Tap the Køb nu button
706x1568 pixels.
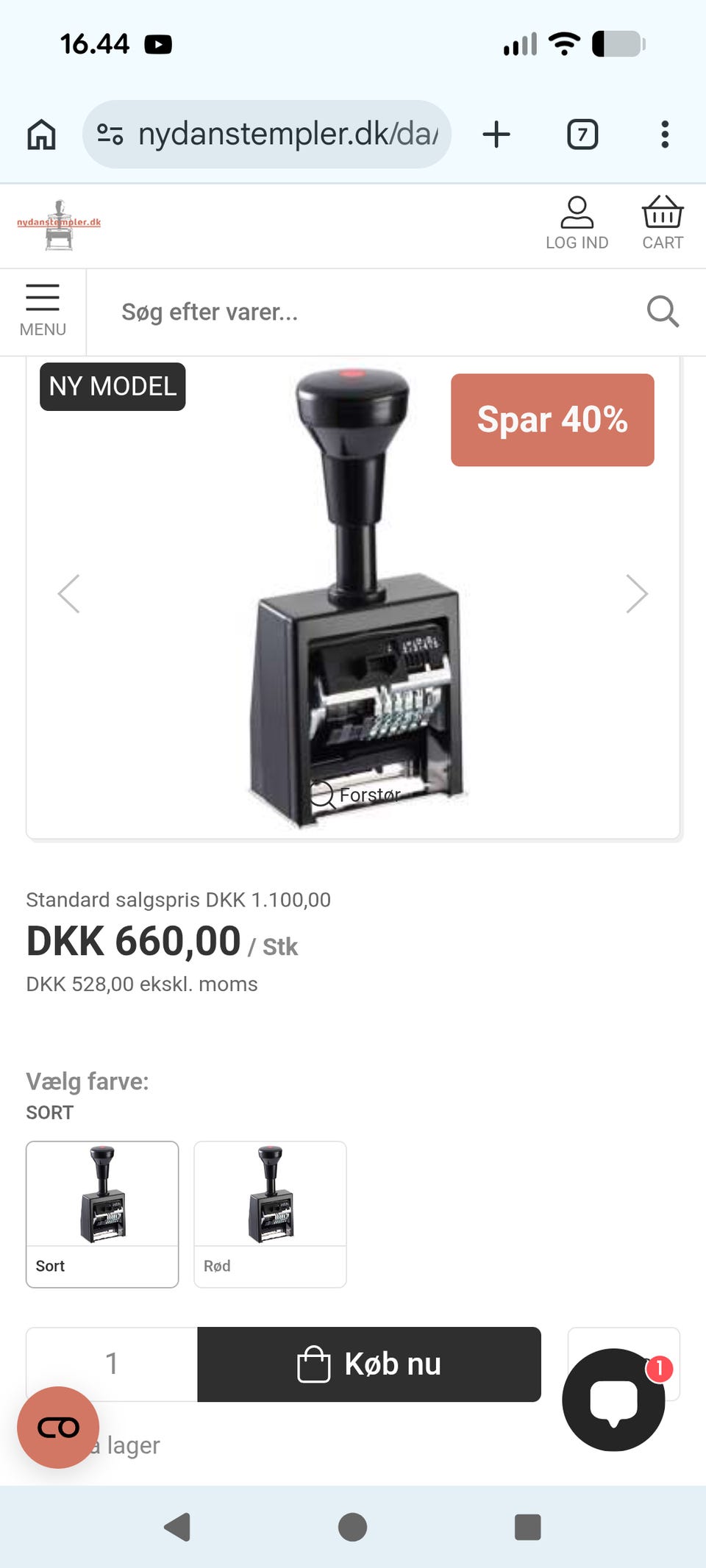(x=369, y=1364)
